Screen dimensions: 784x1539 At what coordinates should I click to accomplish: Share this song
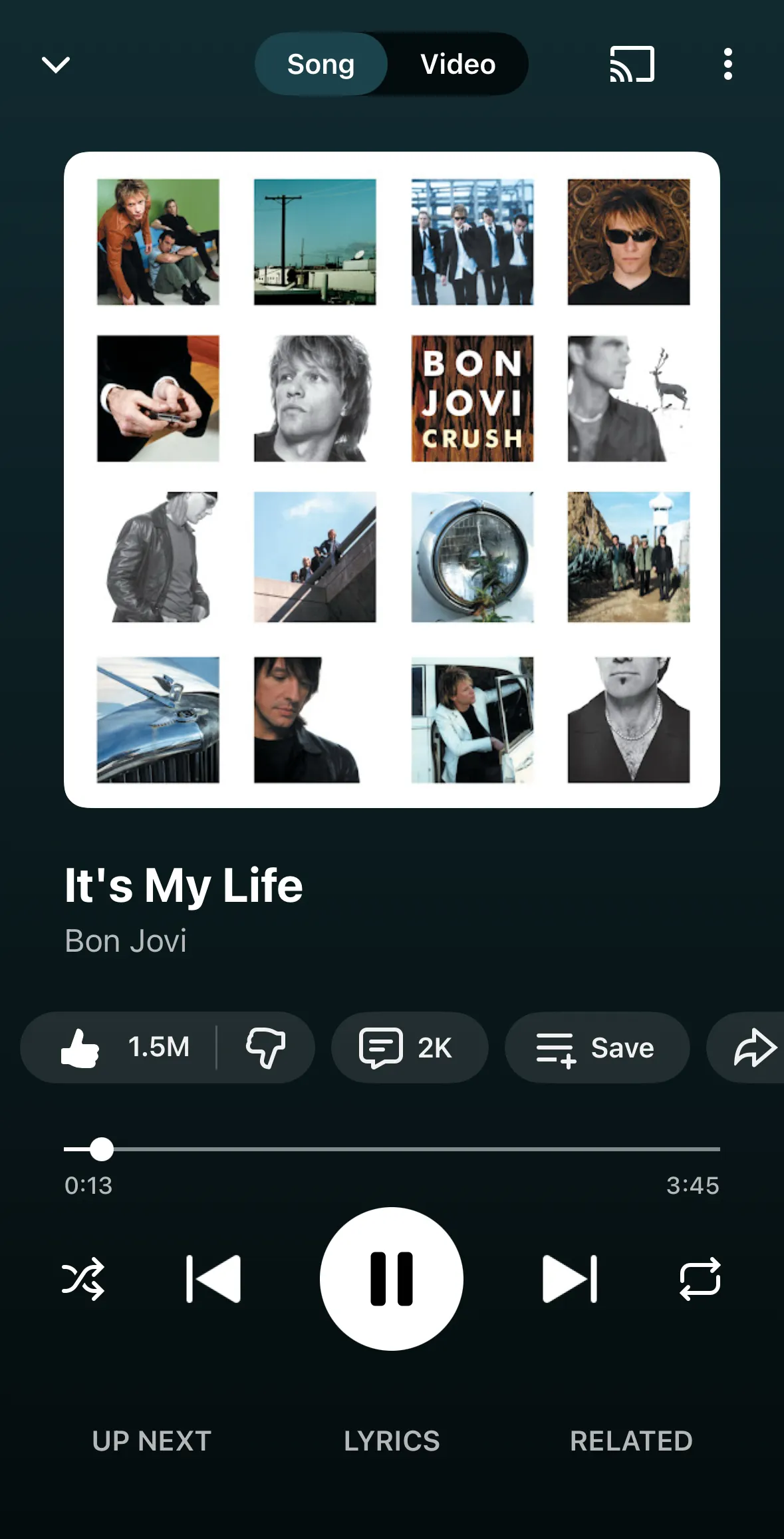click(754, 1048)
